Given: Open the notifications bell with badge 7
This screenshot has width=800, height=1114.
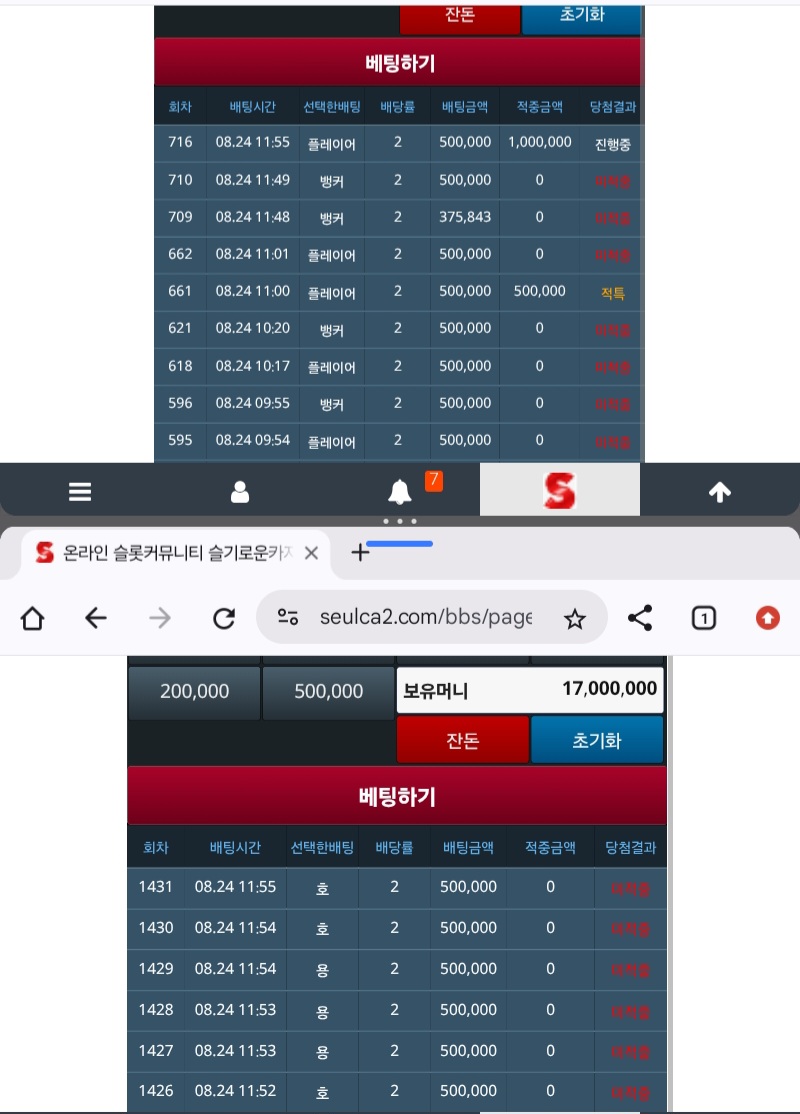Looking at the screenshot, I should pos(400,491).
